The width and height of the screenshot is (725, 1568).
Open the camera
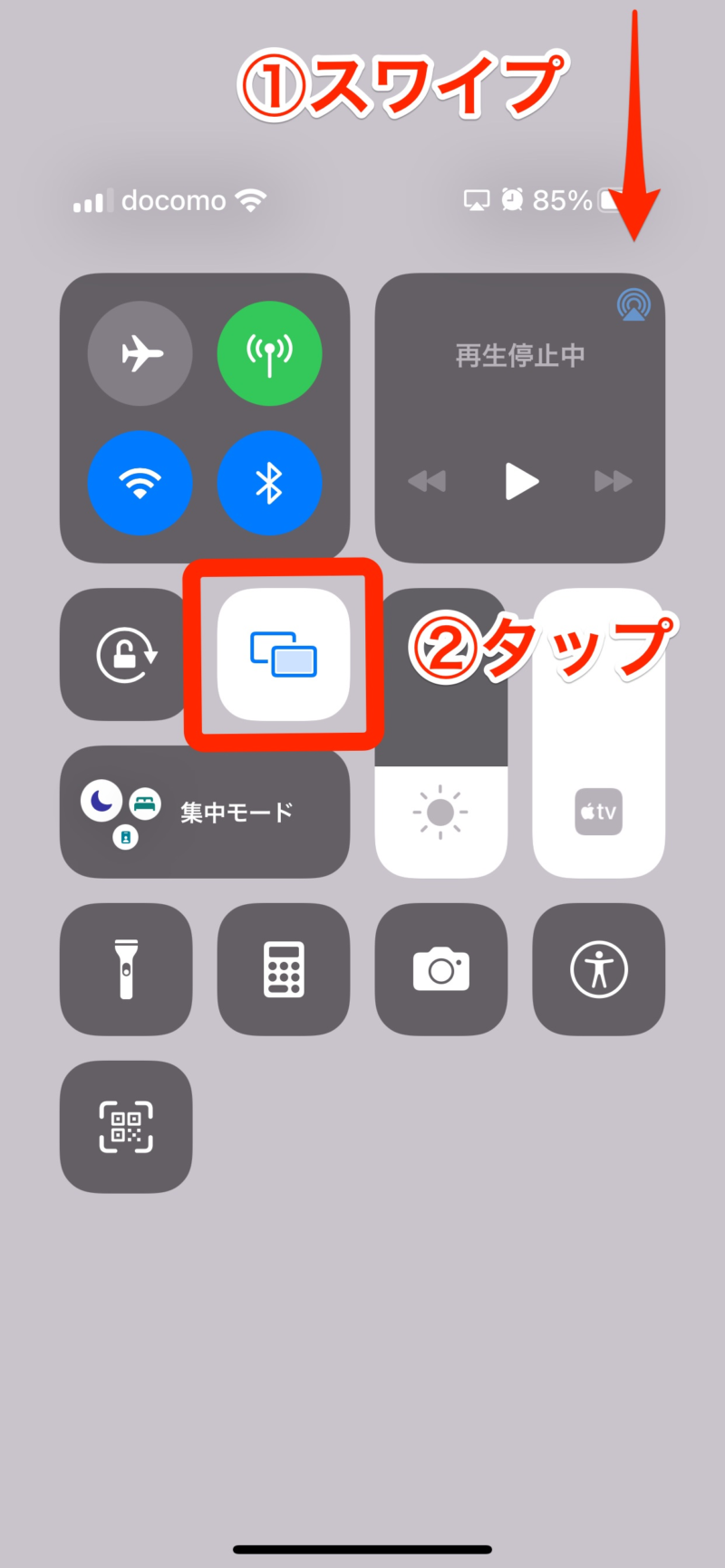(x=441, y=969)
